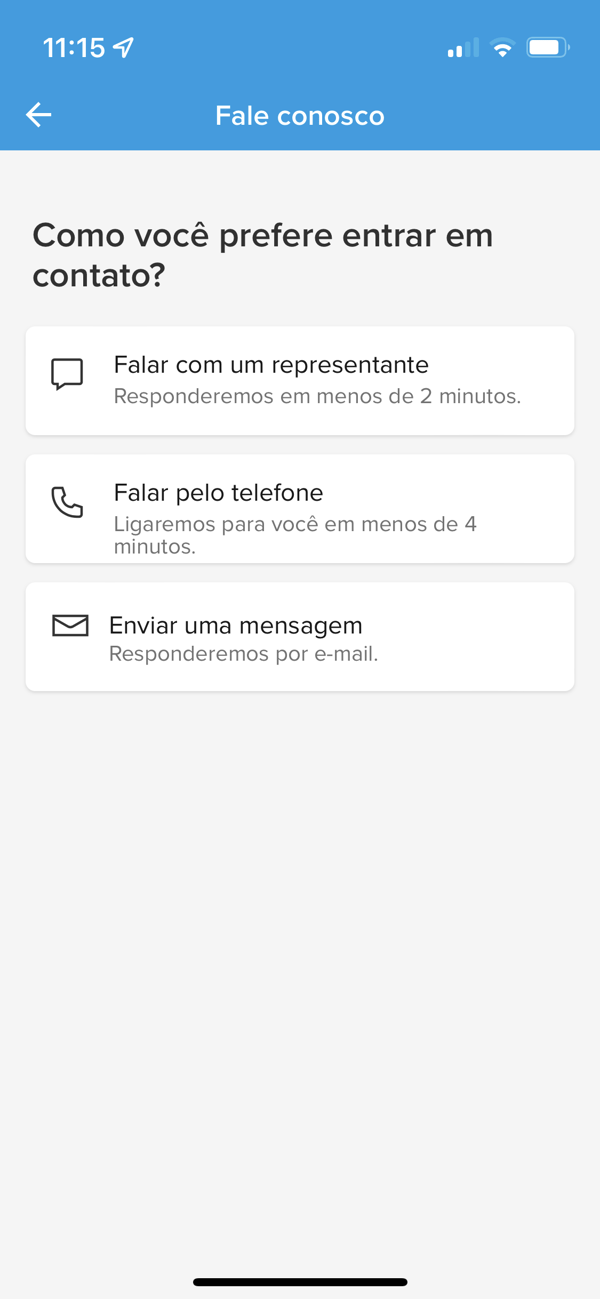This screenshot has width=600, height=1299.
Task: Select Falar com um representante
Action: tap(300, 380)
